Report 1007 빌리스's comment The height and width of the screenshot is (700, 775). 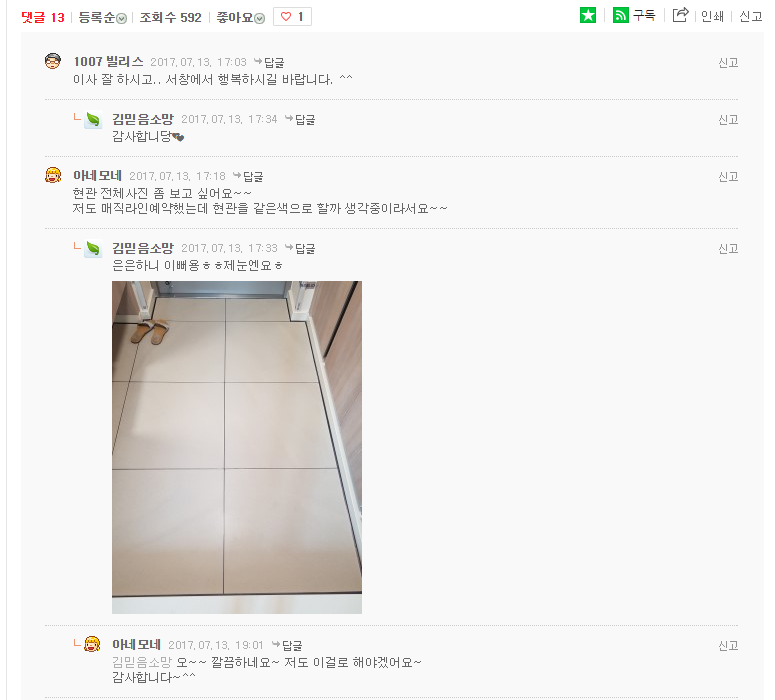point(728,62)
